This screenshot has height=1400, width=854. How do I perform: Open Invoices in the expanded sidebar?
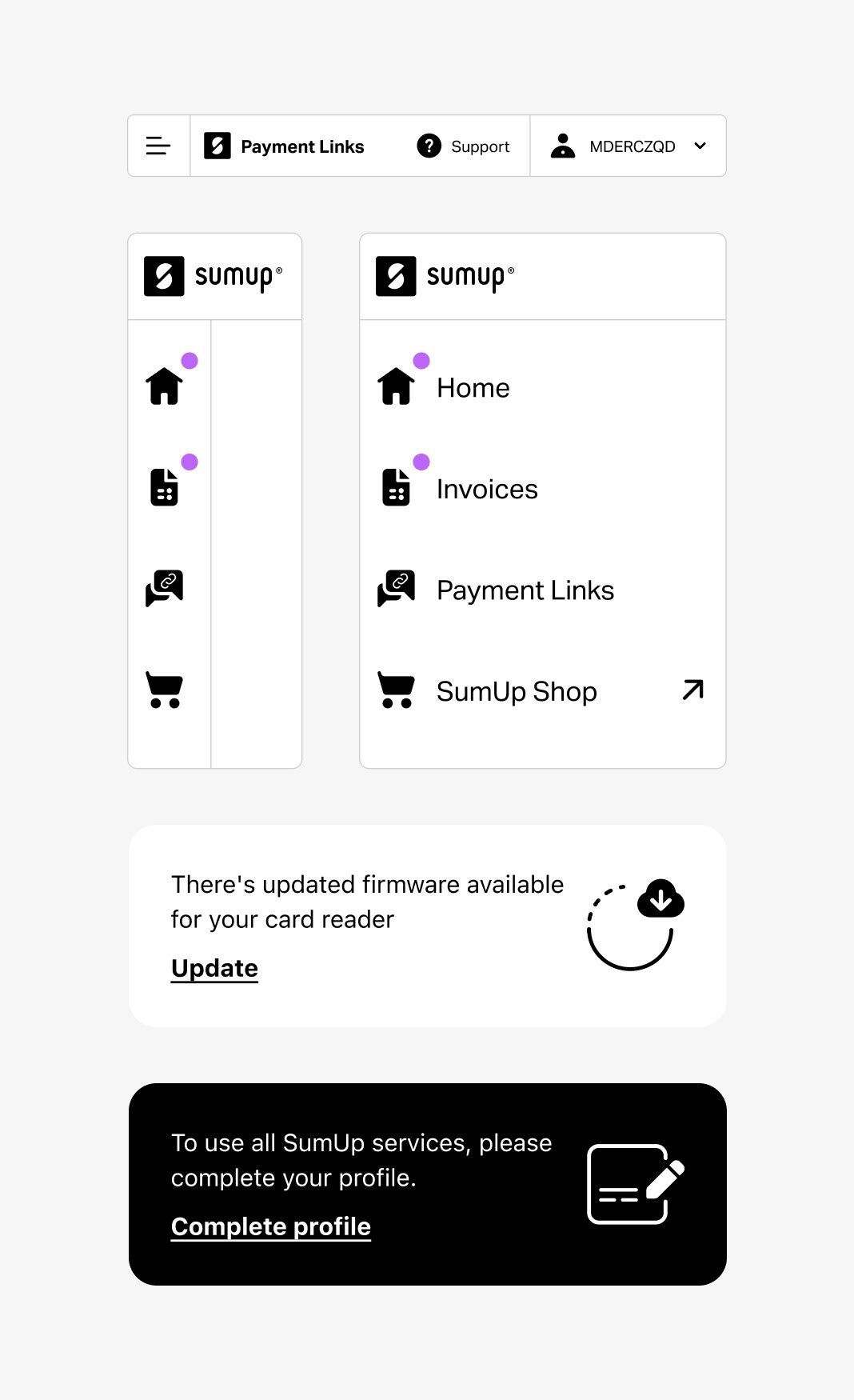[542, 488]
